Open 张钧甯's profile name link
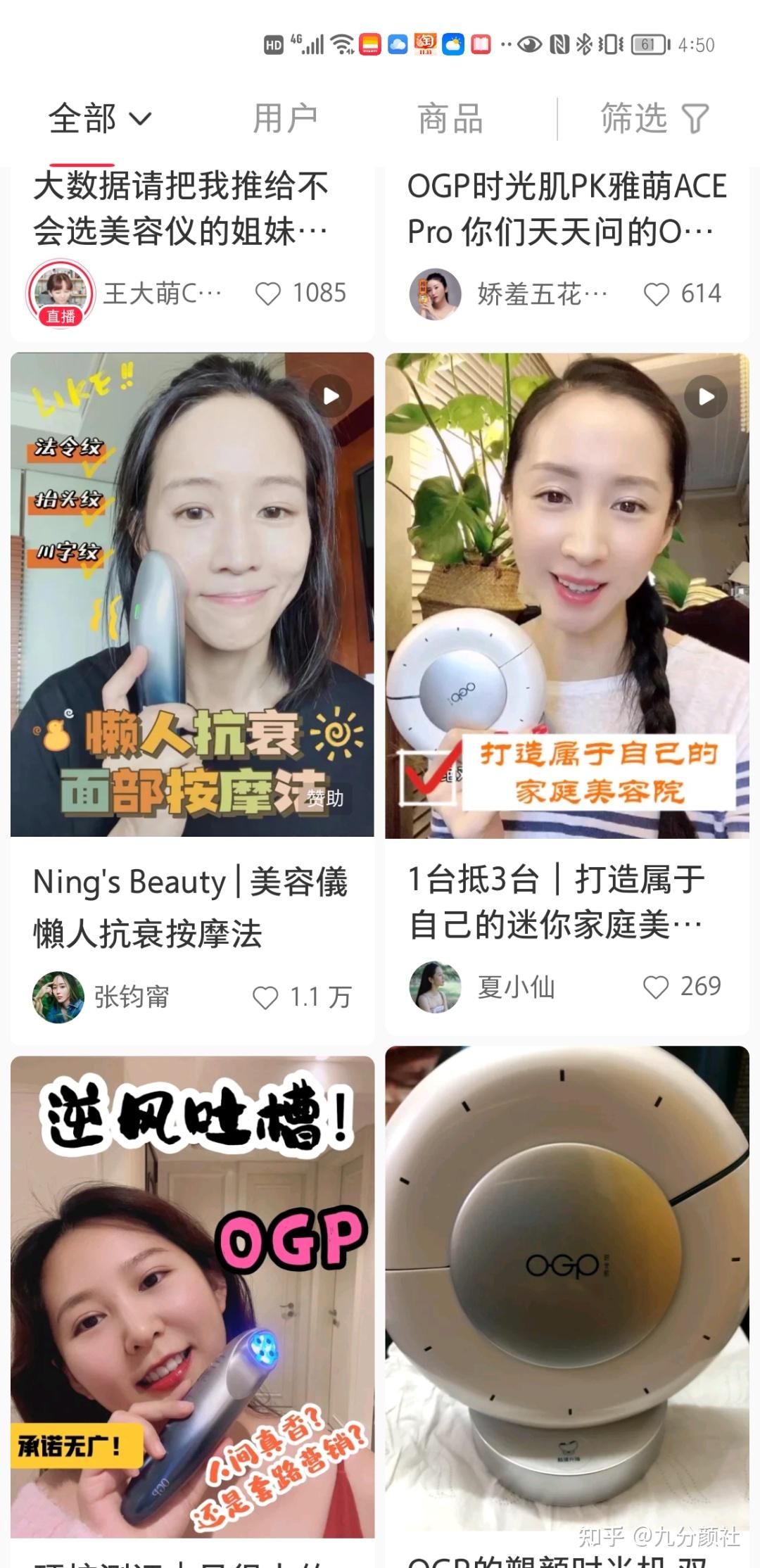The image size is (760, 1568). (129, 997)
